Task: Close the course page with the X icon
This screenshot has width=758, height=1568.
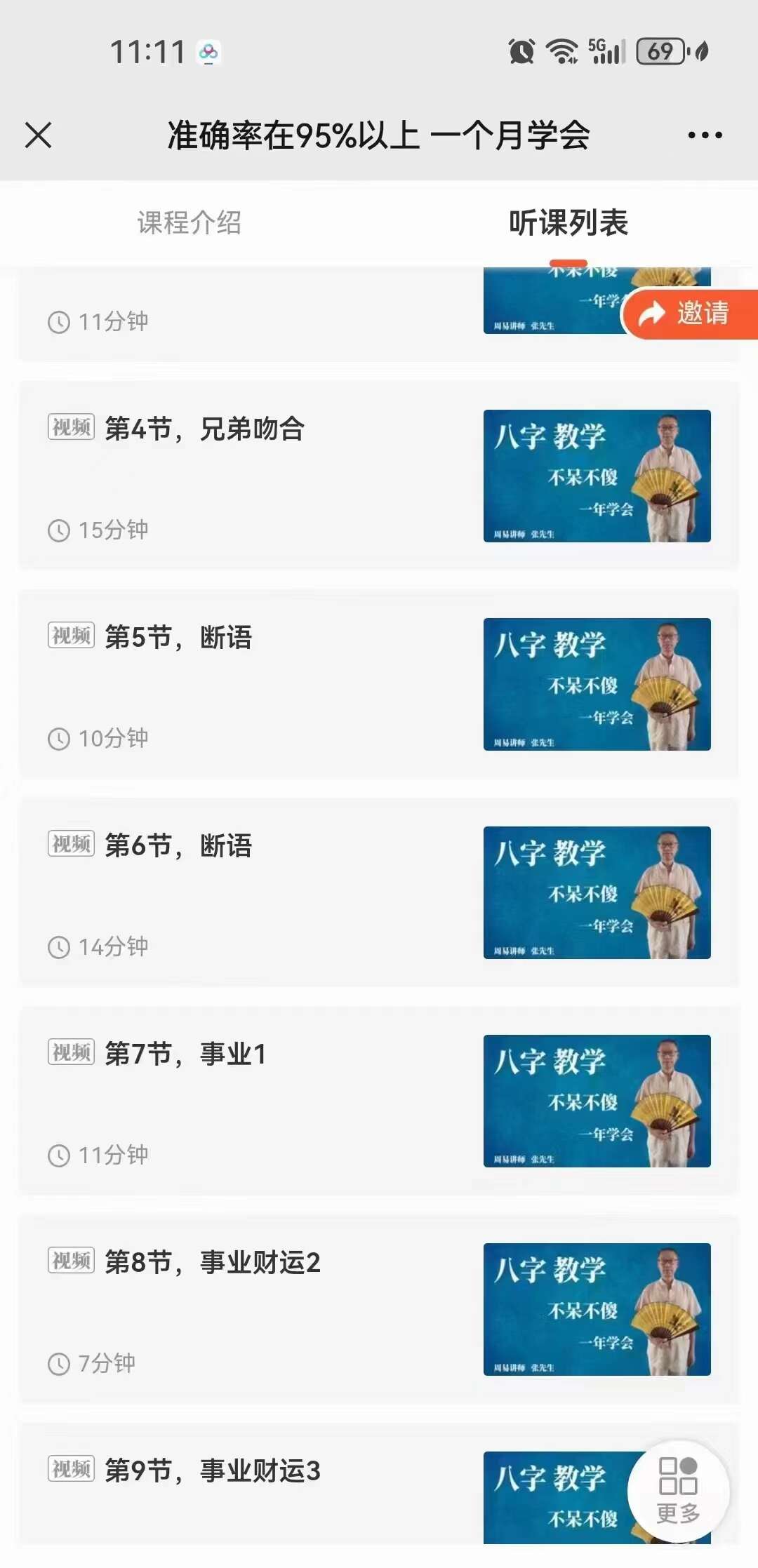Action: [39, 135]
